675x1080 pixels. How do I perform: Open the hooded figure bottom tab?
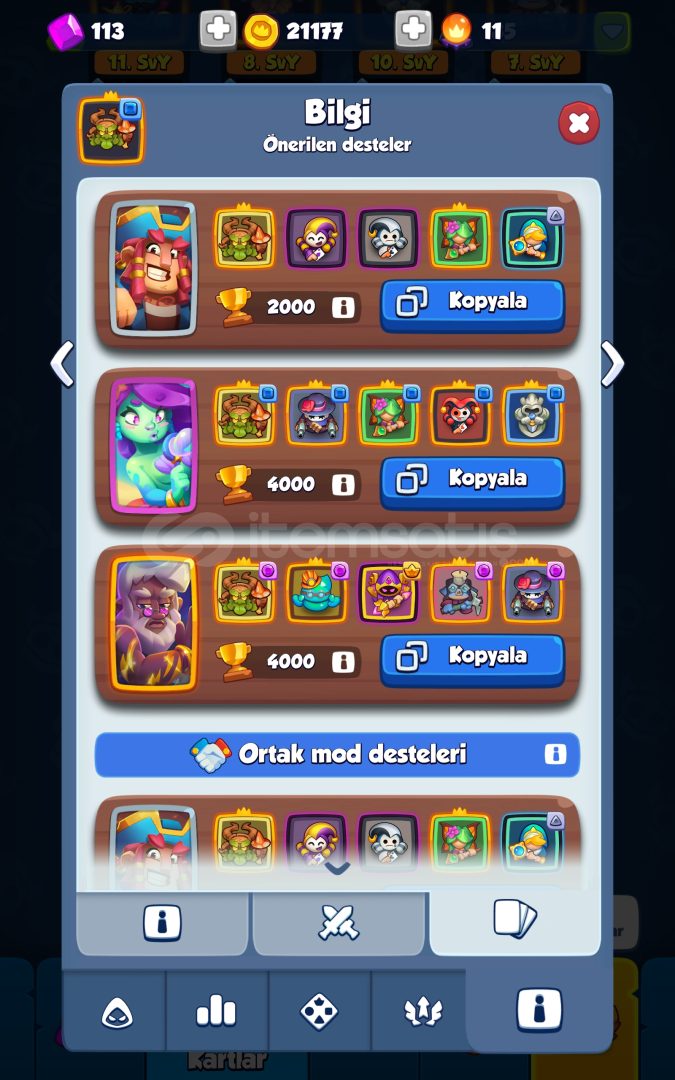coord(116,1012)
